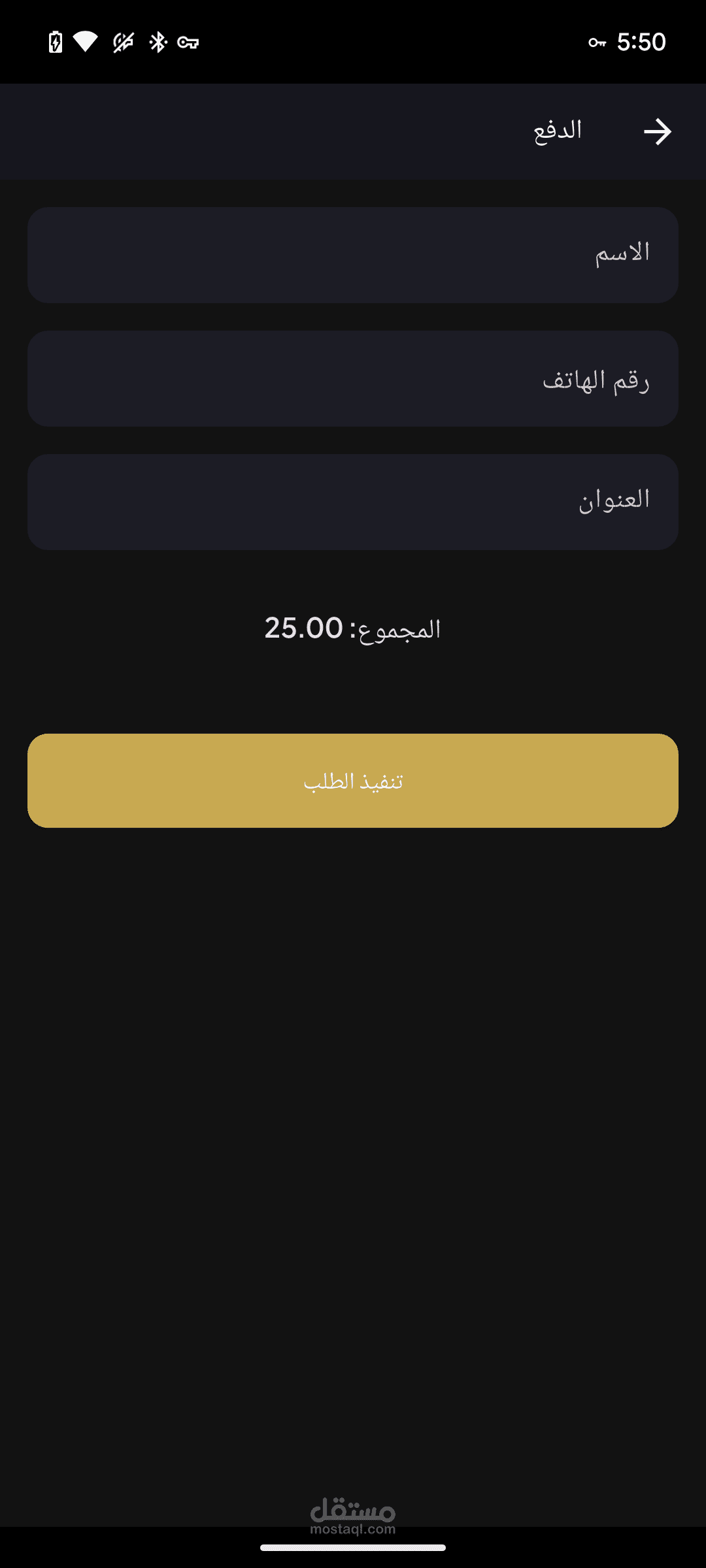The height and width of the screenshot is (1568, 706).
Task: Select the phone number field (رقم الهاتف)
Action: point(353,378)
